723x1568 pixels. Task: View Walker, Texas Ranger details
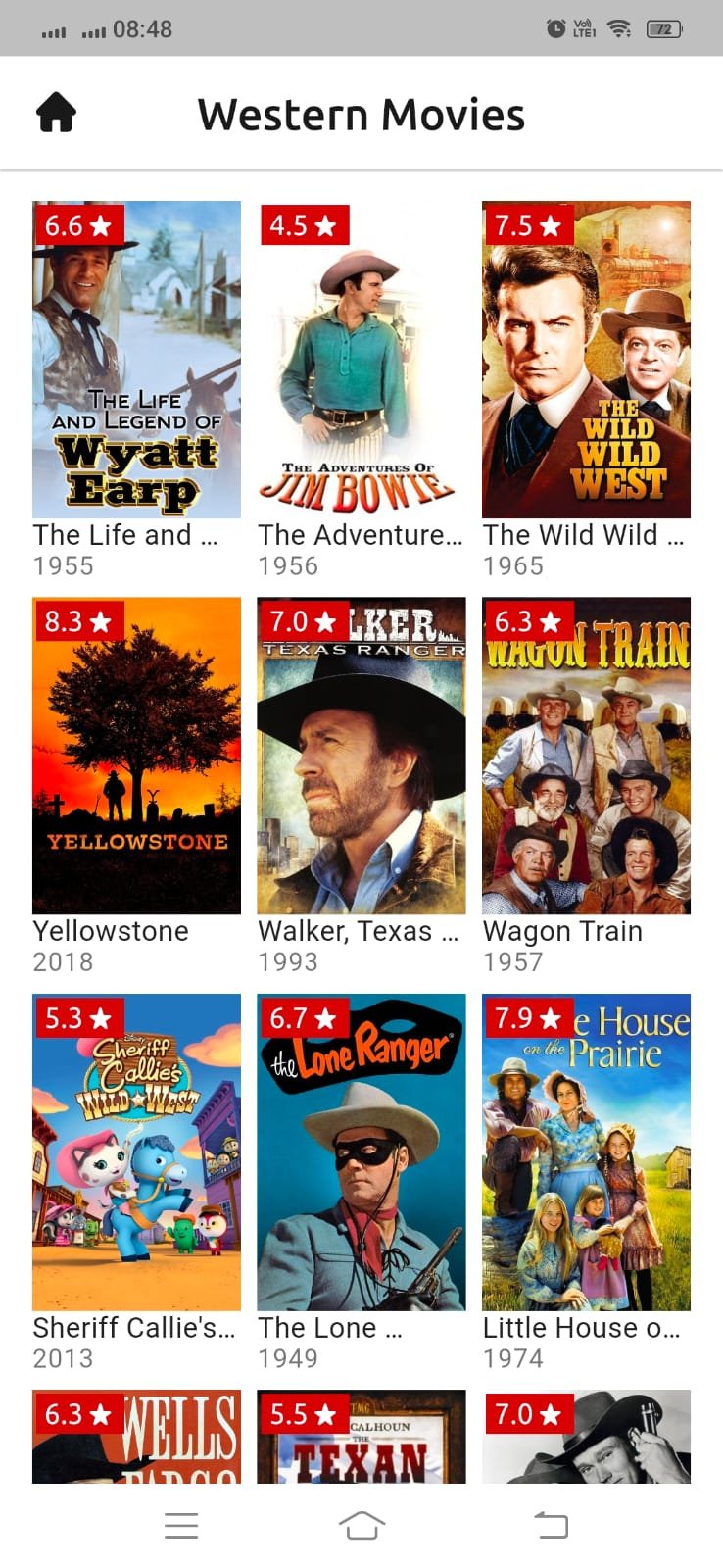(361, 756)
